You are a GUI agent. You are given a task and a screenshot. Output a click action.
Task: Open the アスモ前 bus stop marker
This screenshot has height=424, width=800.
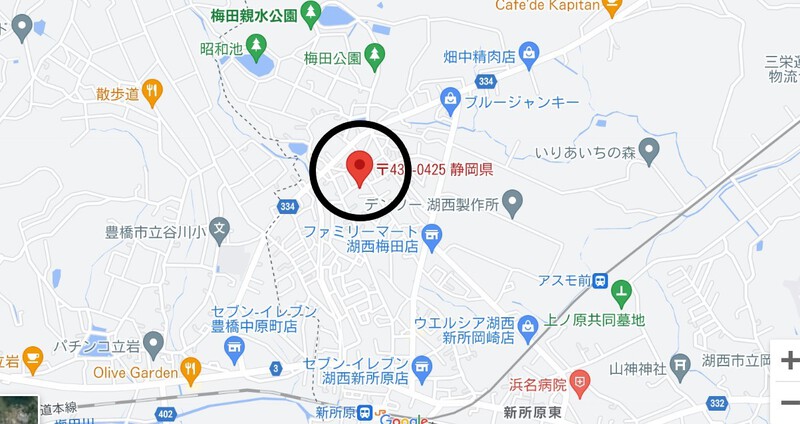(x=599, y=280)
